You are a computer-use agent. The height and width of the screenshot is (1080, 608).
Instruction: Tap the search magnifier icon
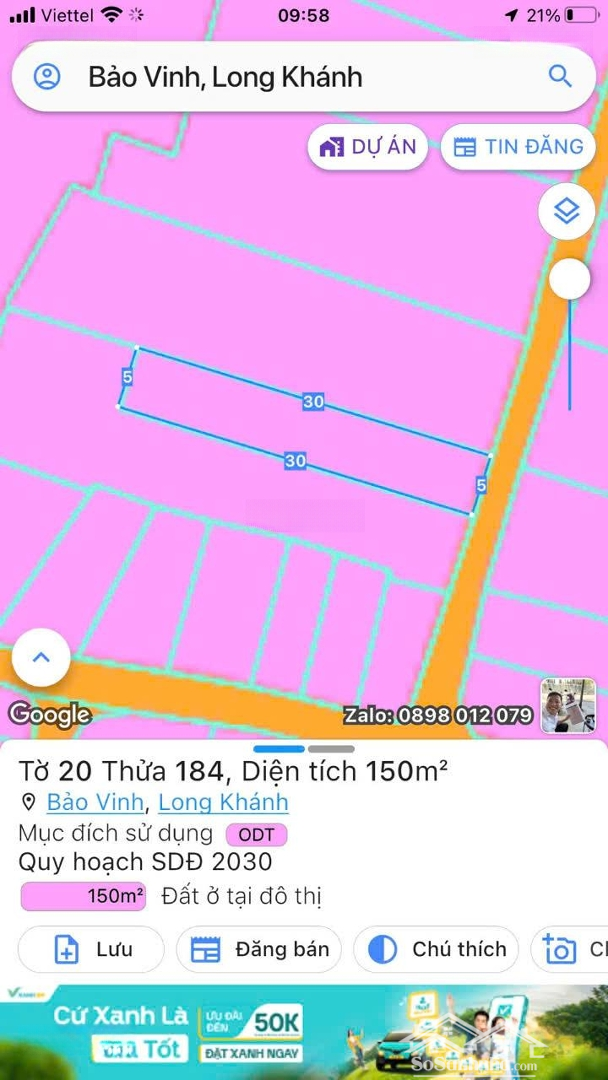tap(560, 76)
